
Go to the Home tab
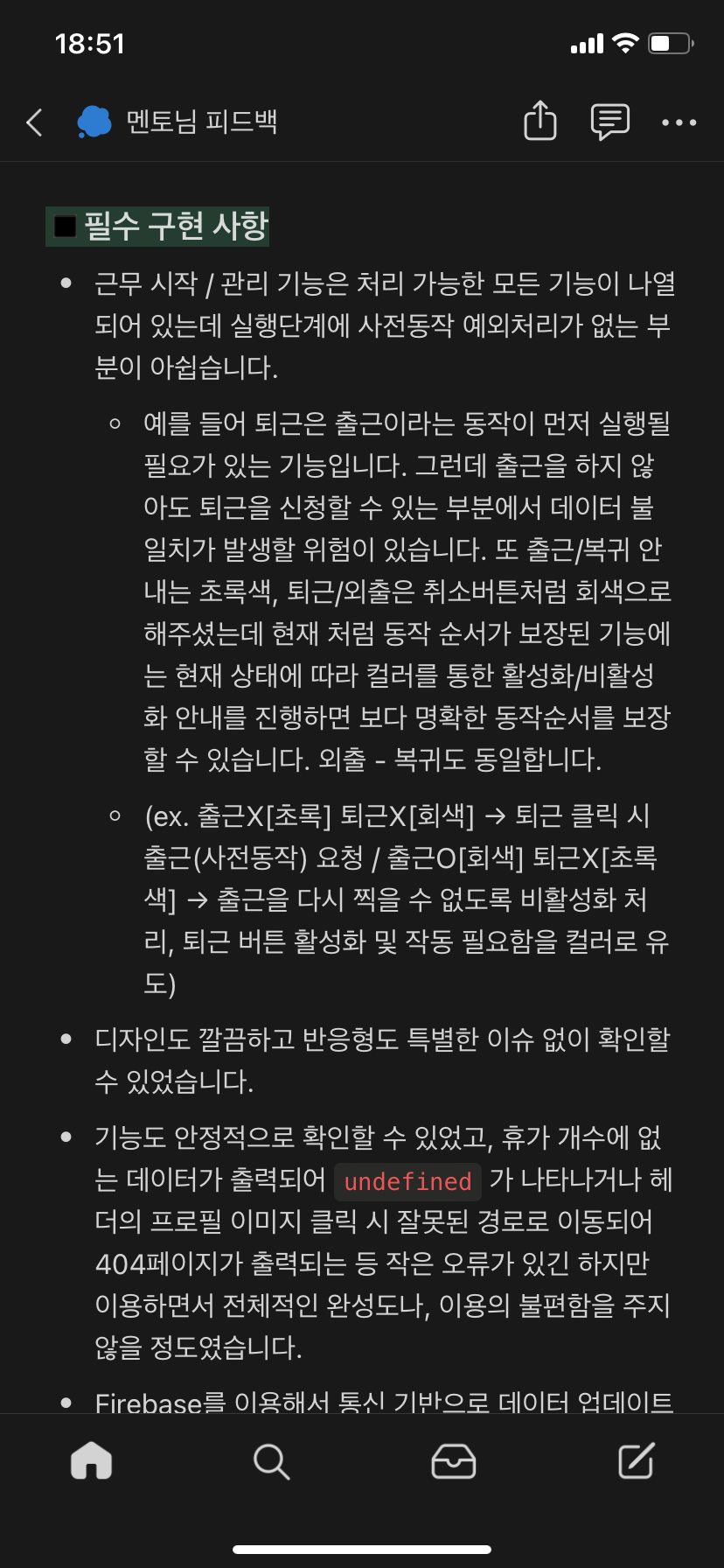(92, 1460)
